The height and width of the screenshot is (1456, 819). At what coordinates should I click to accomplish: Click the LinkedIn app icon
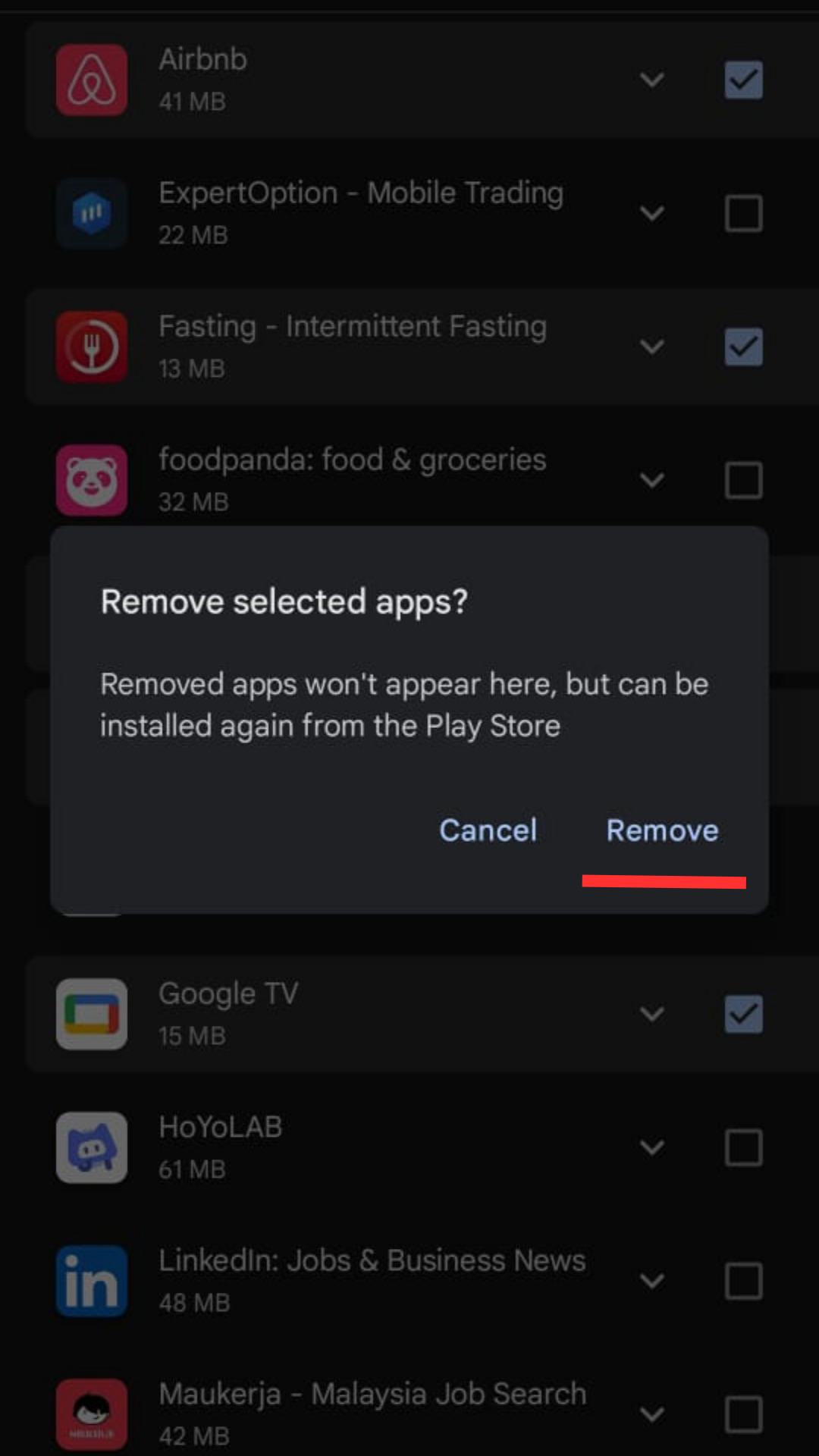click(x=92, y=1281)
